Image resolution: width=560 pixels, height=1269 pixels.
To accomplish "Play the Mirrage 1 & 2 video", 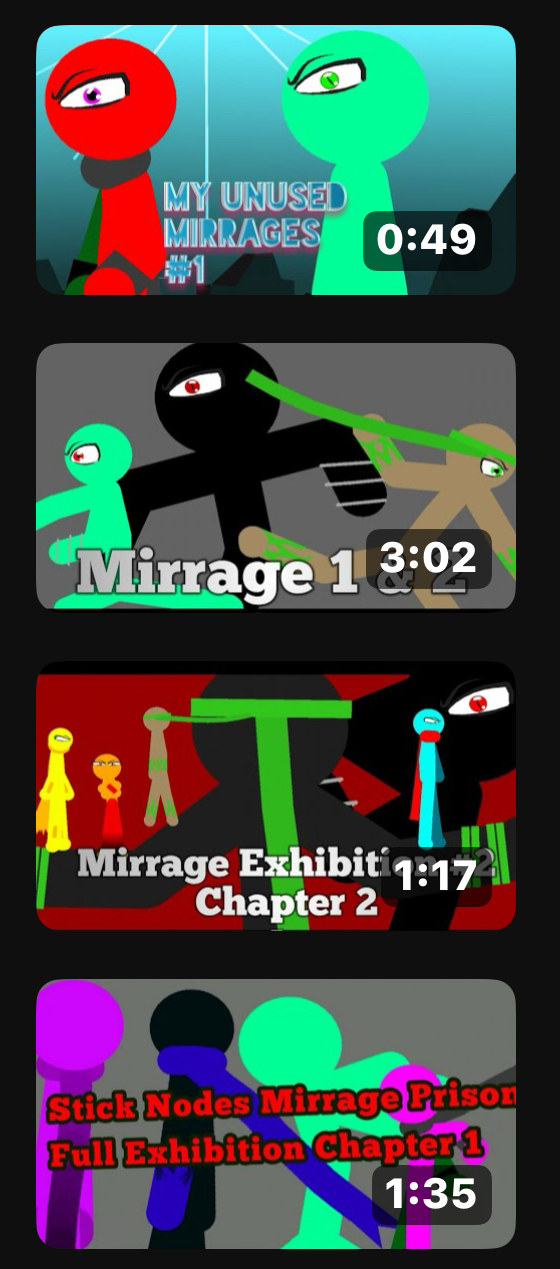I will point(276,477).
